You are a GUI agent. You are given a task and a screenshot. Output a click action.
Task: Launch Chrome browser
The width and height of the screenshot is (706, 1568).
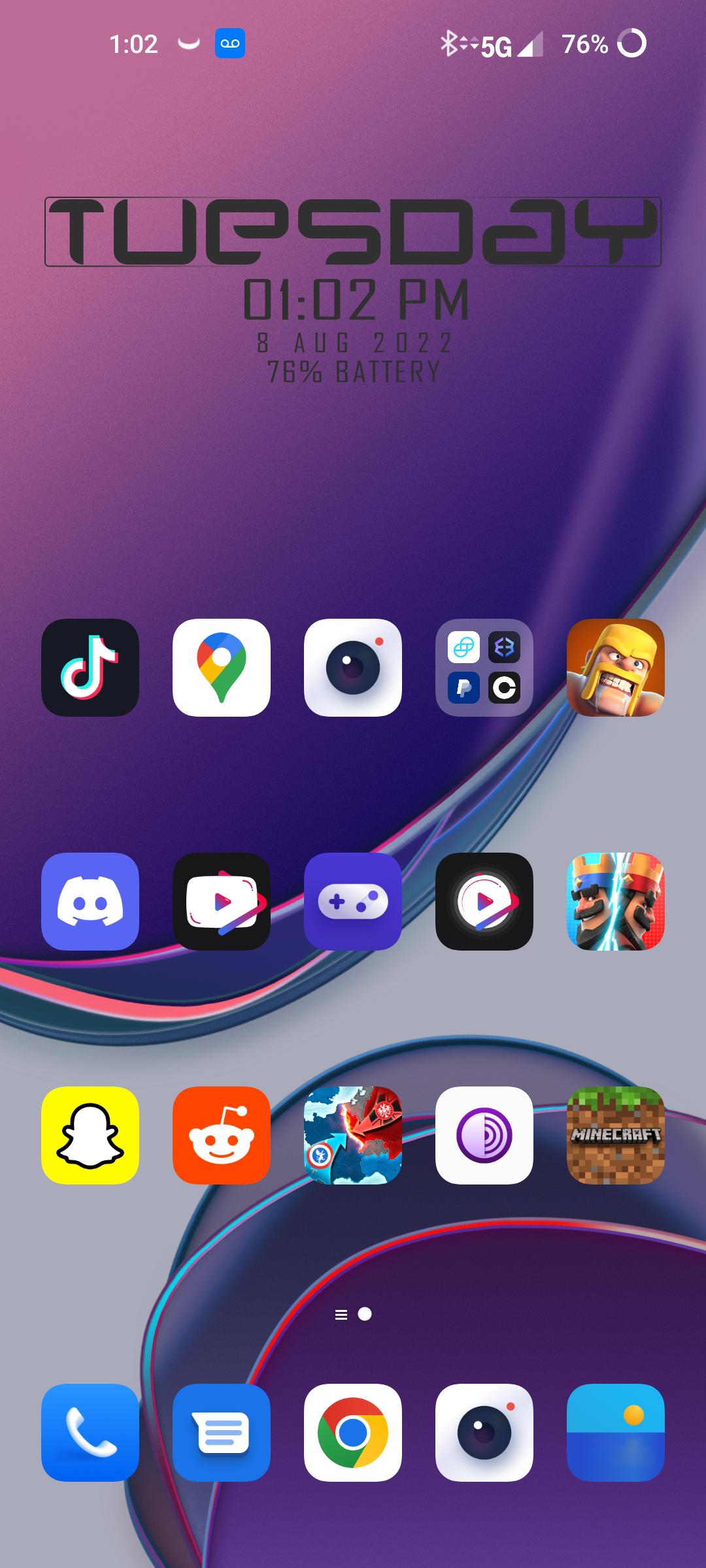click(353, 1432)
